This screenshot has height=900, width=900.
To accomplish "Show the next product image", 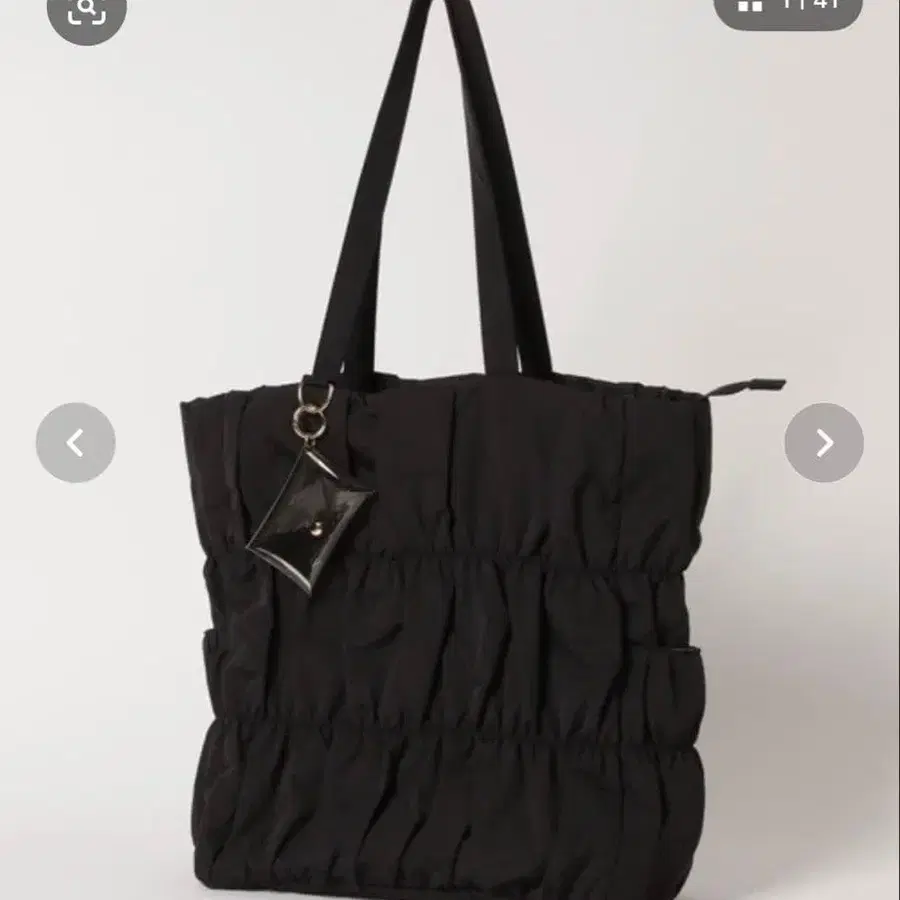I will (x=823, y=443).
